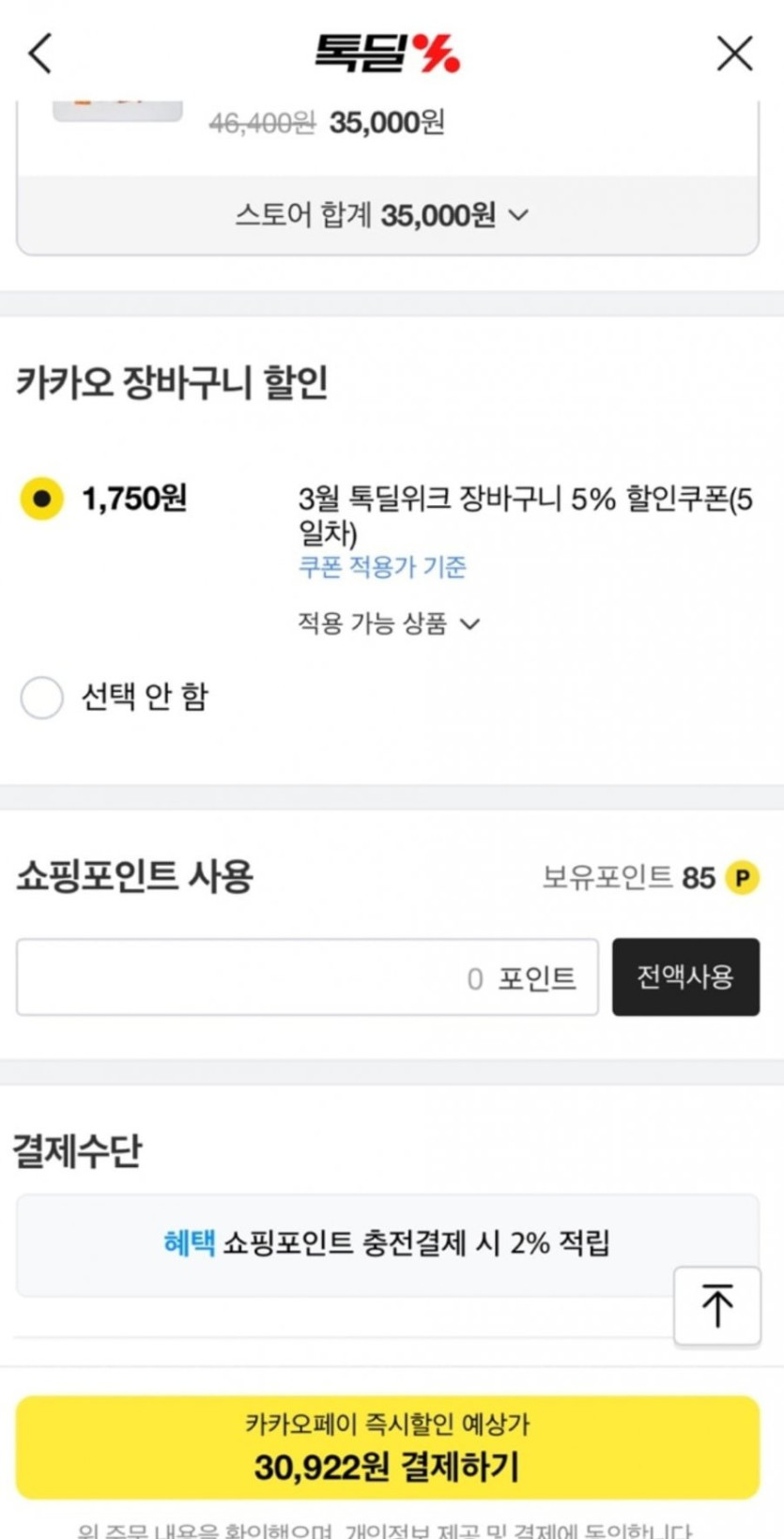The image size is (784, 1539).
Task: Select the 1,750원 discount coupon option
Action: click(42, 499)
